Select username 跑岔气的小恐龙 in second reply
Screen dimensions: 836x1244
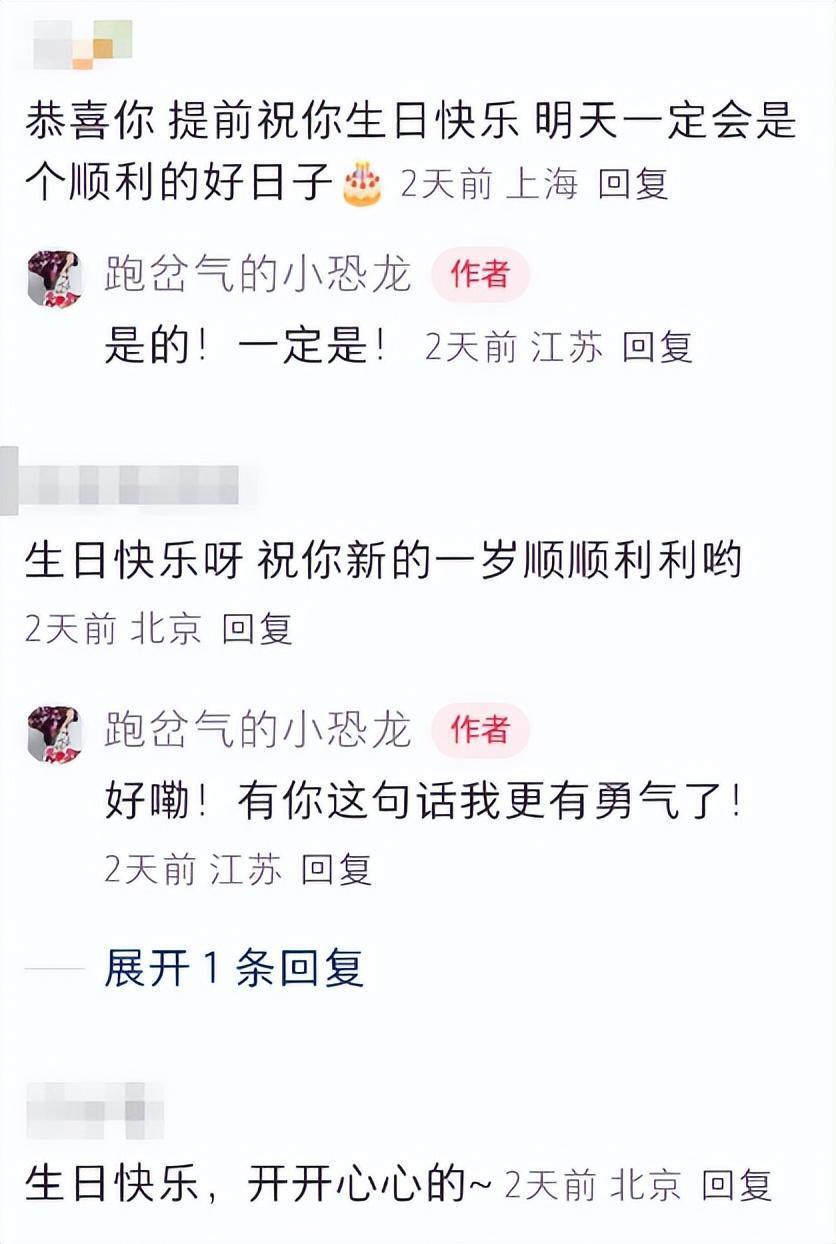point(256,733)
